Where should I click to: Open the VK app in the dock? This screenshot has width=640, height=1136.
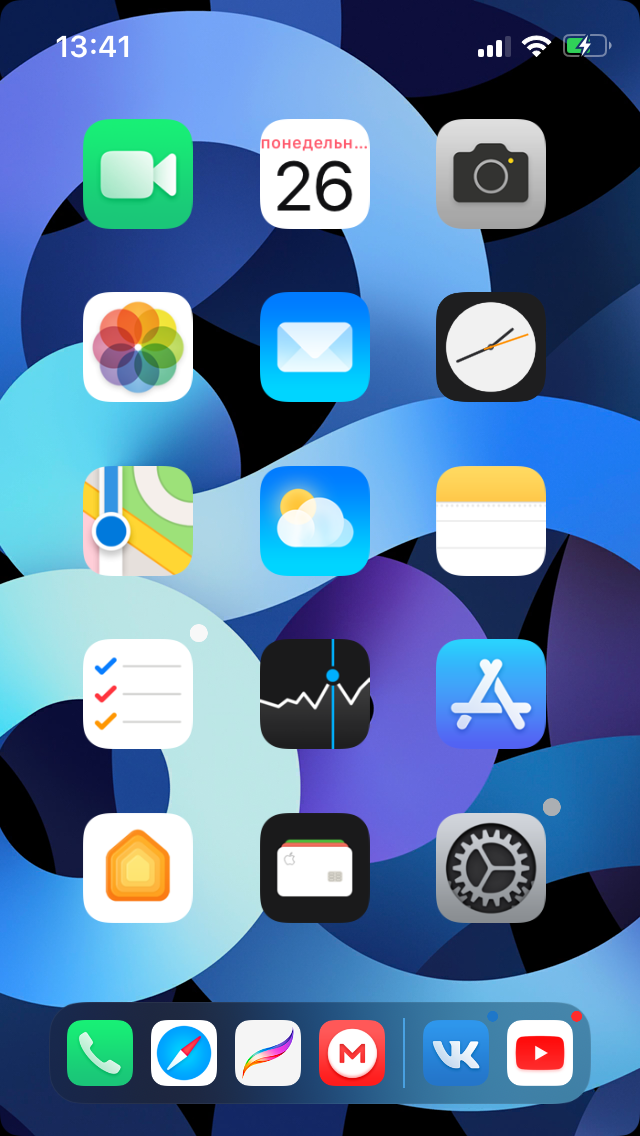click(456, 1053)
